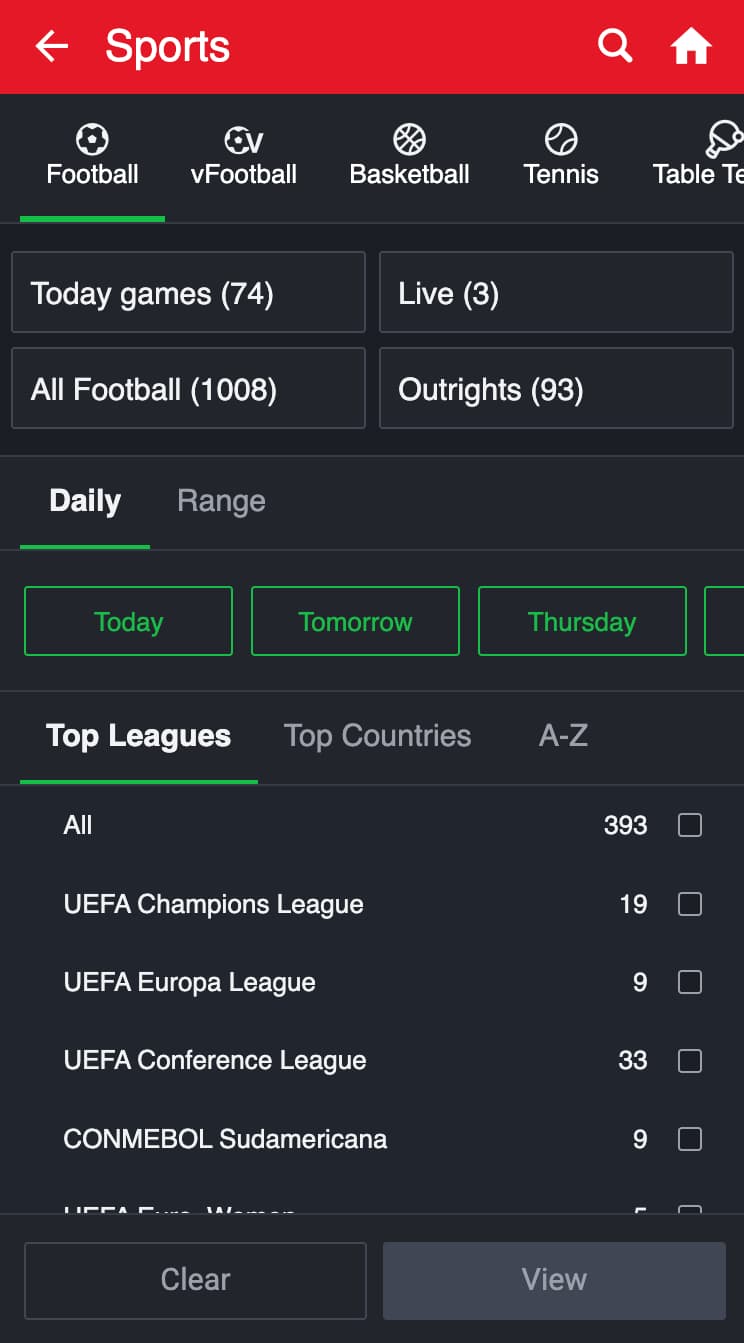Switch to the A-Z tab

click(562, 735)
